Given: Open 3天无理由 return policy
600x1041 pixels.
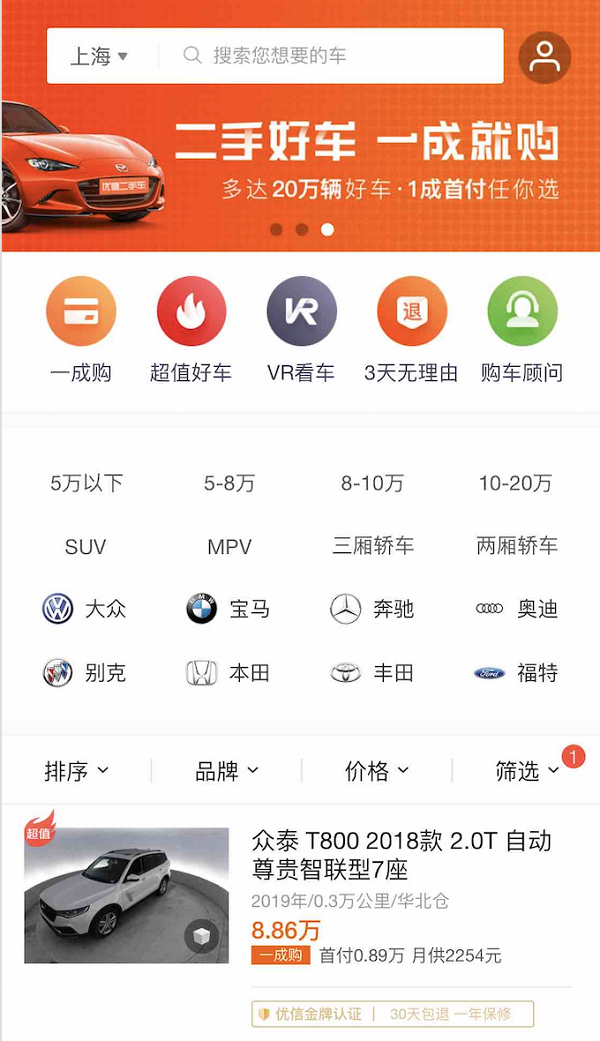Looking at the screenshot, I should click(x=411, y=330).
